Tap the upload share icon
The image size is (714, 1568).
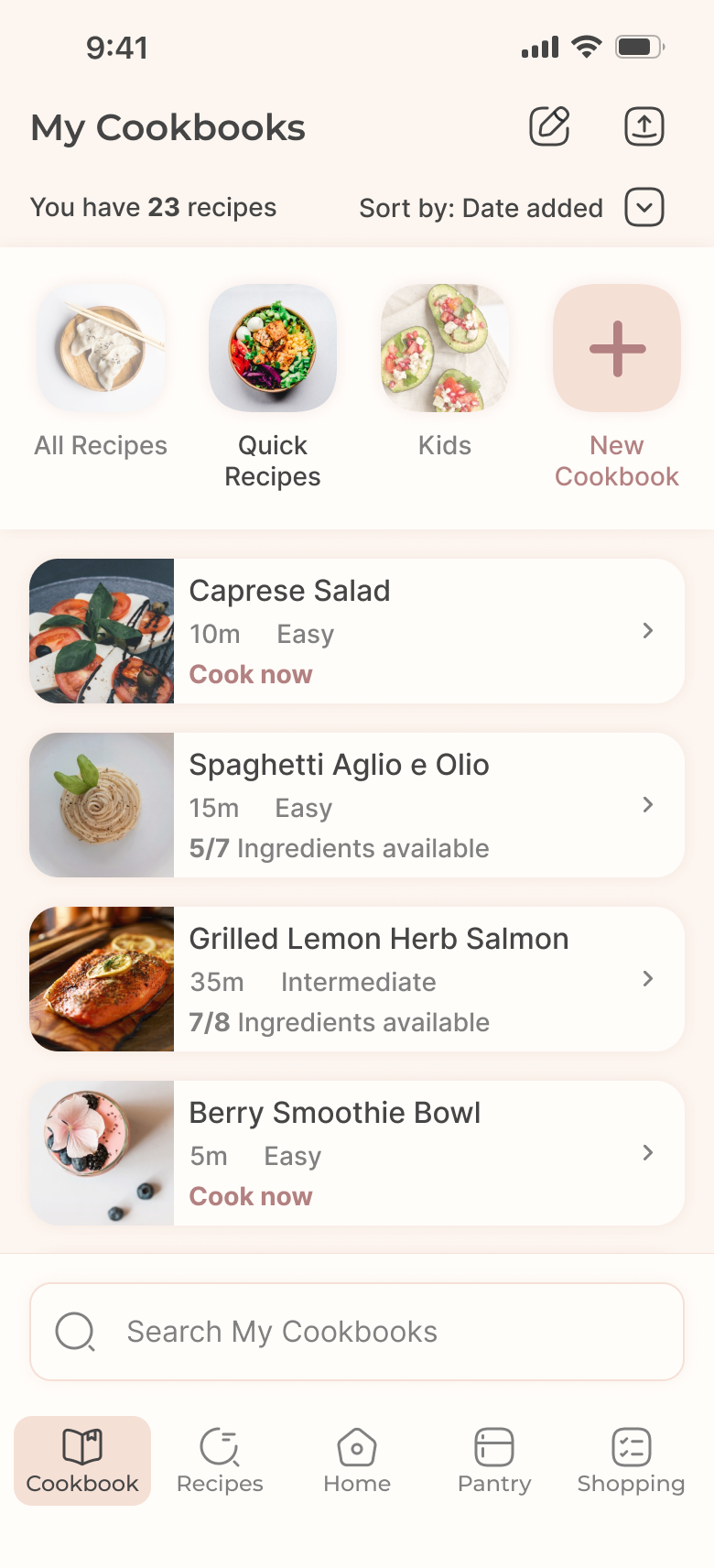pos(644,126)
